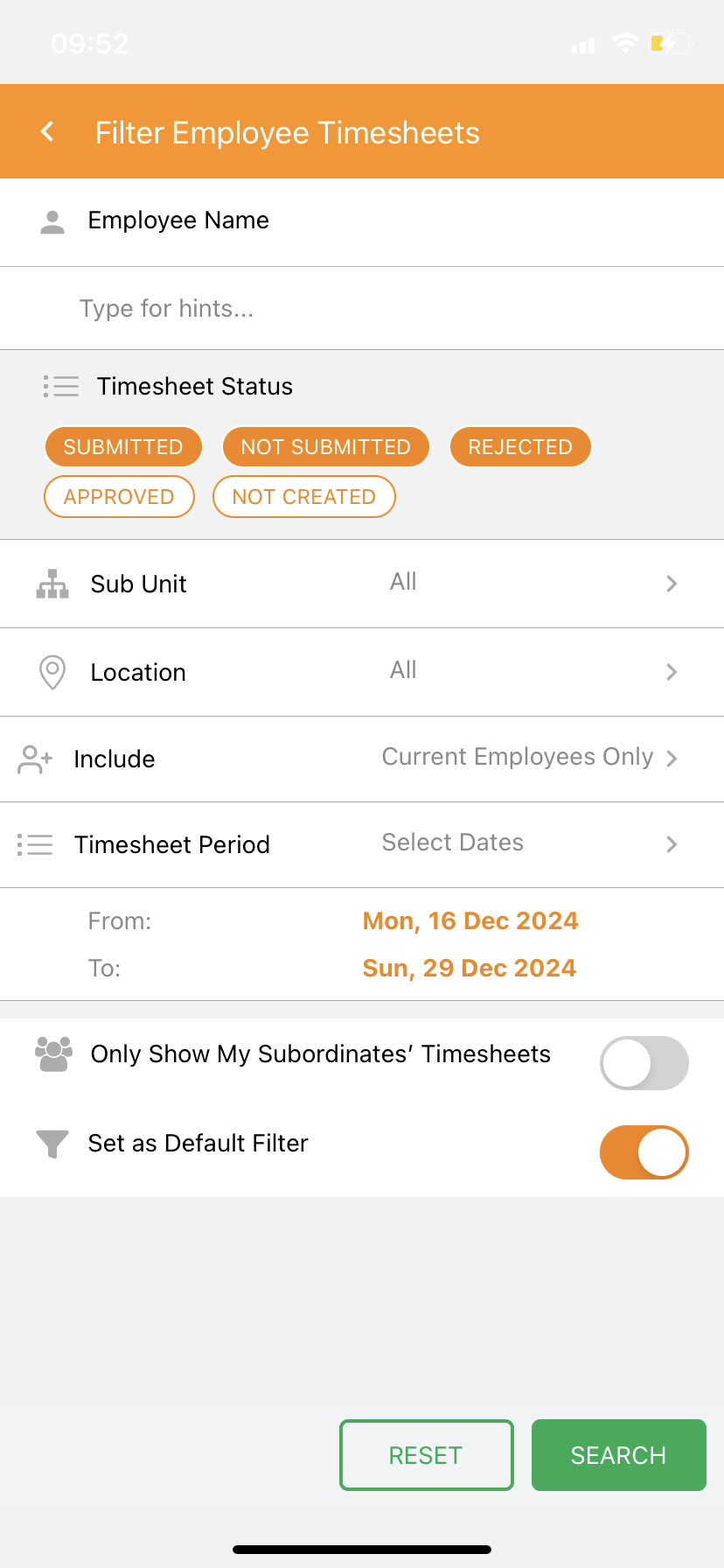
Task: Change the Include employees option
Action: pos(362,759)
